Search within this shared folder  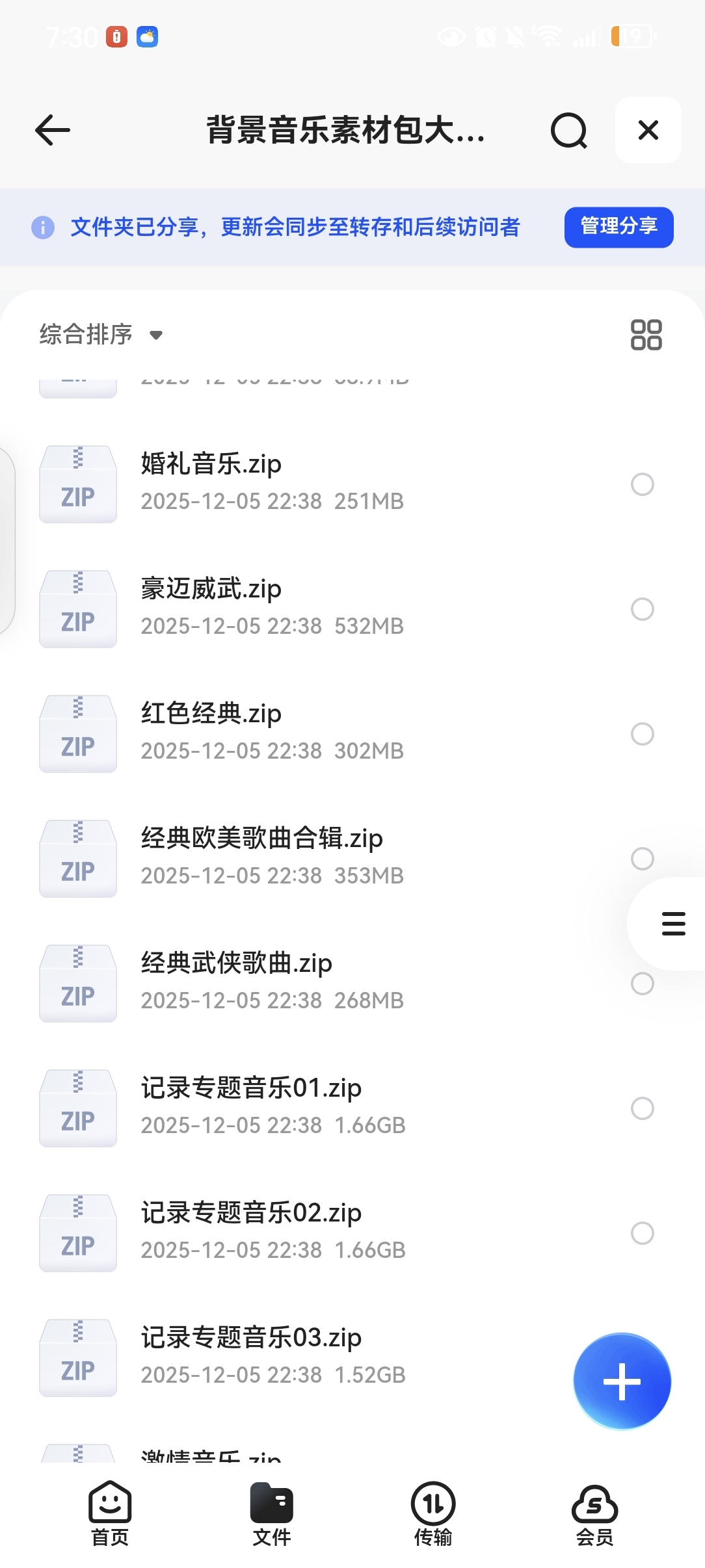(568, 131)
